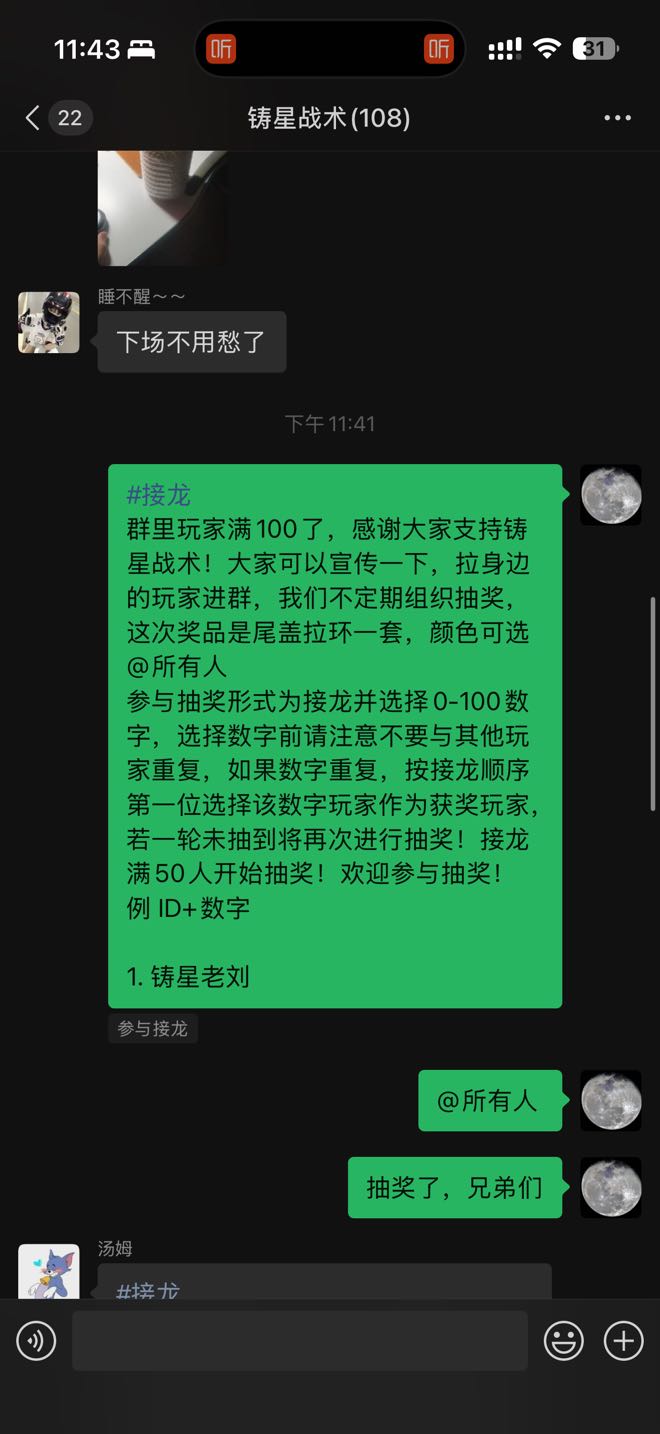
Task: Focus the message text field
Action: pos(299,1341)
